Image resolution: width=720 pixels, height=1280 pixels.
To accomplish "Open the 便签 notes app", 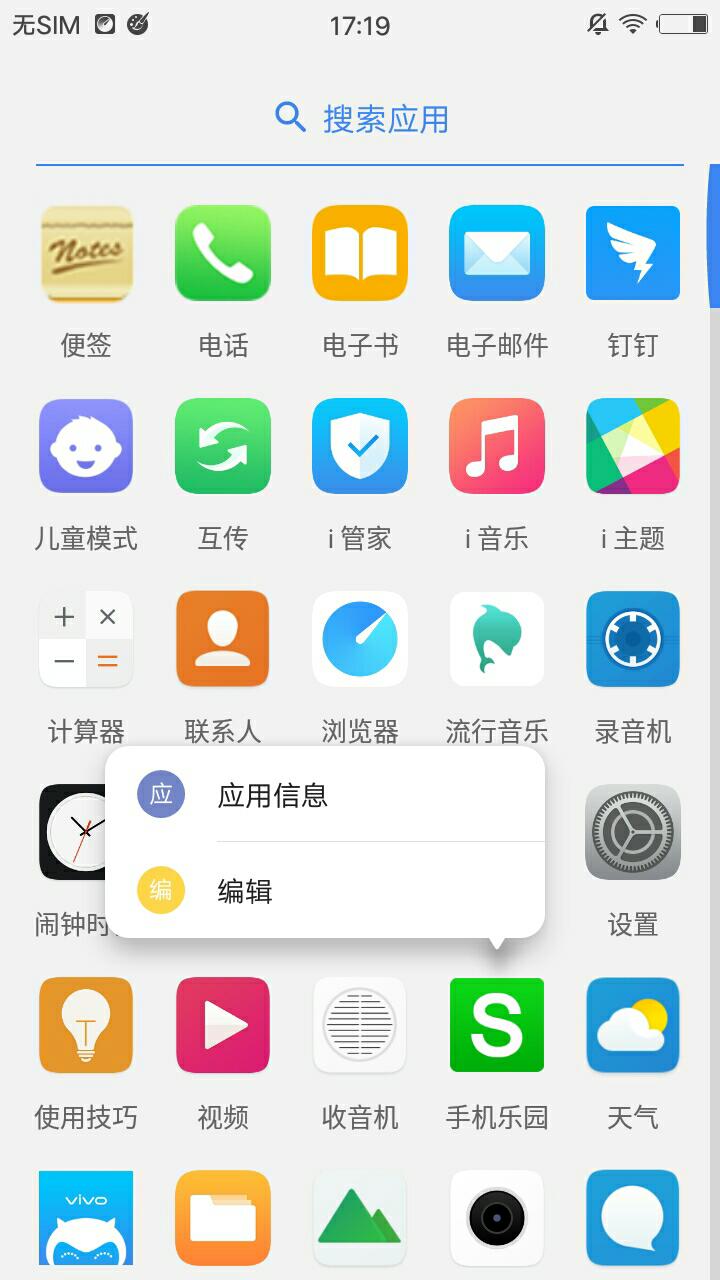I will click(x=86, y=253).
